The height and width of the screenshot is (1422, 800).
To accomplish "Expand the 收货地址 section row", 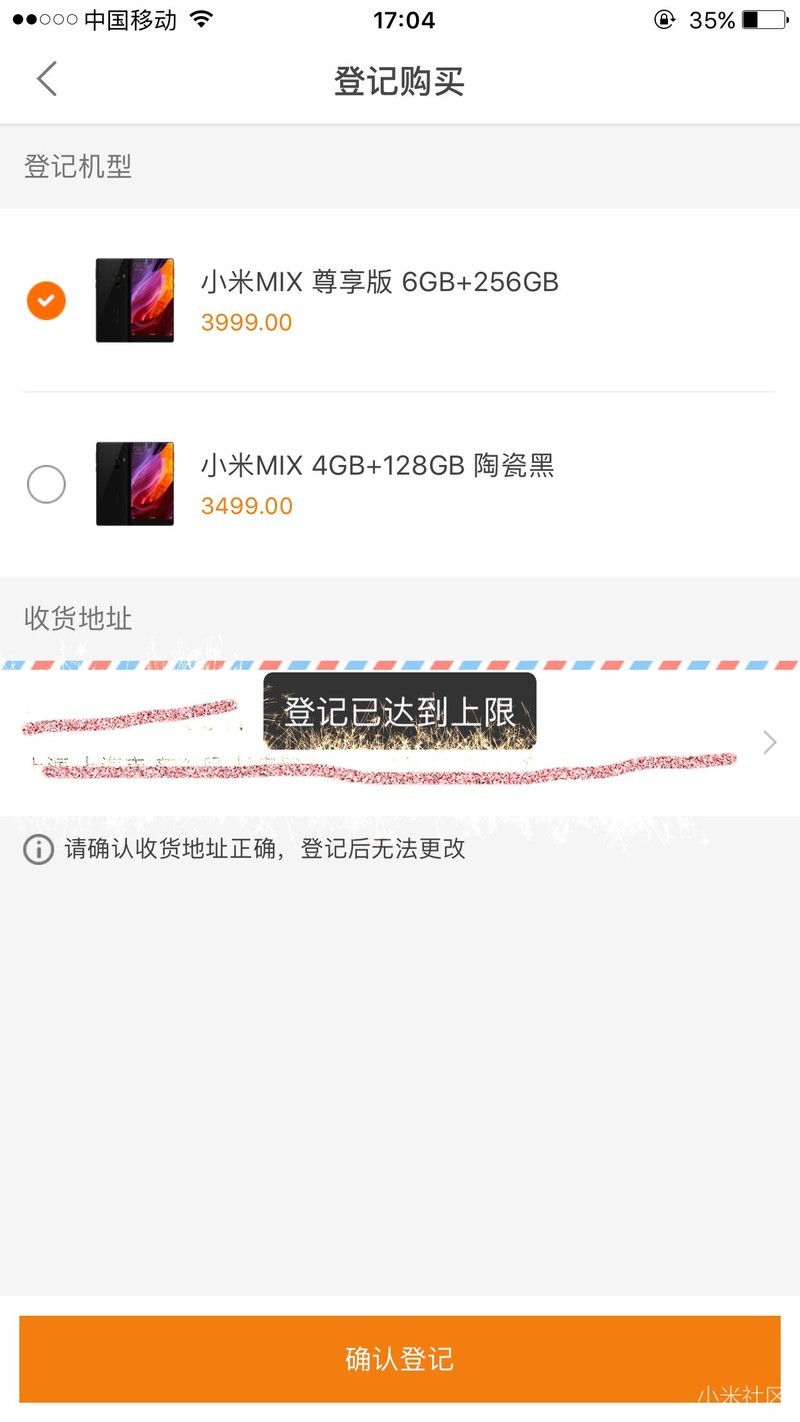I will (x=400, y=741).
